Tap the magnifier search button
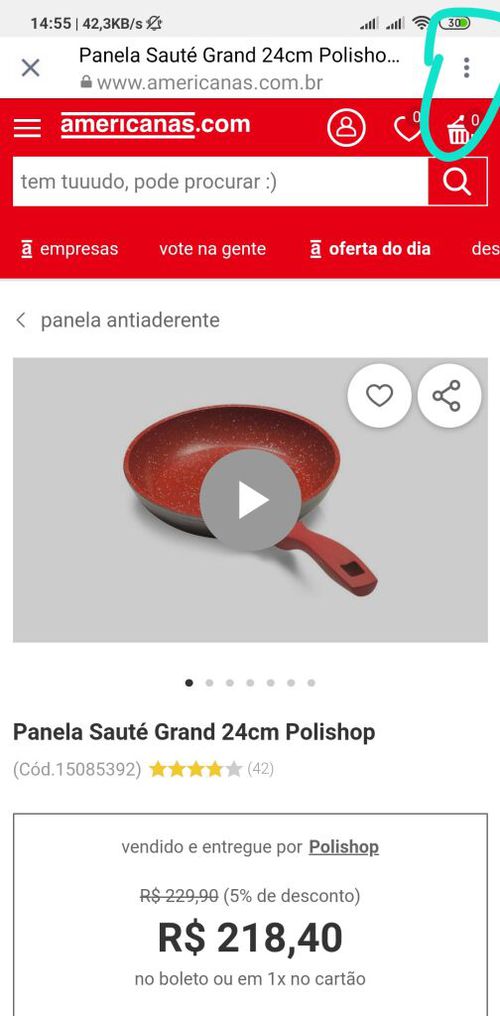This screenshot has height=1016, width=500. pos(457,181)
